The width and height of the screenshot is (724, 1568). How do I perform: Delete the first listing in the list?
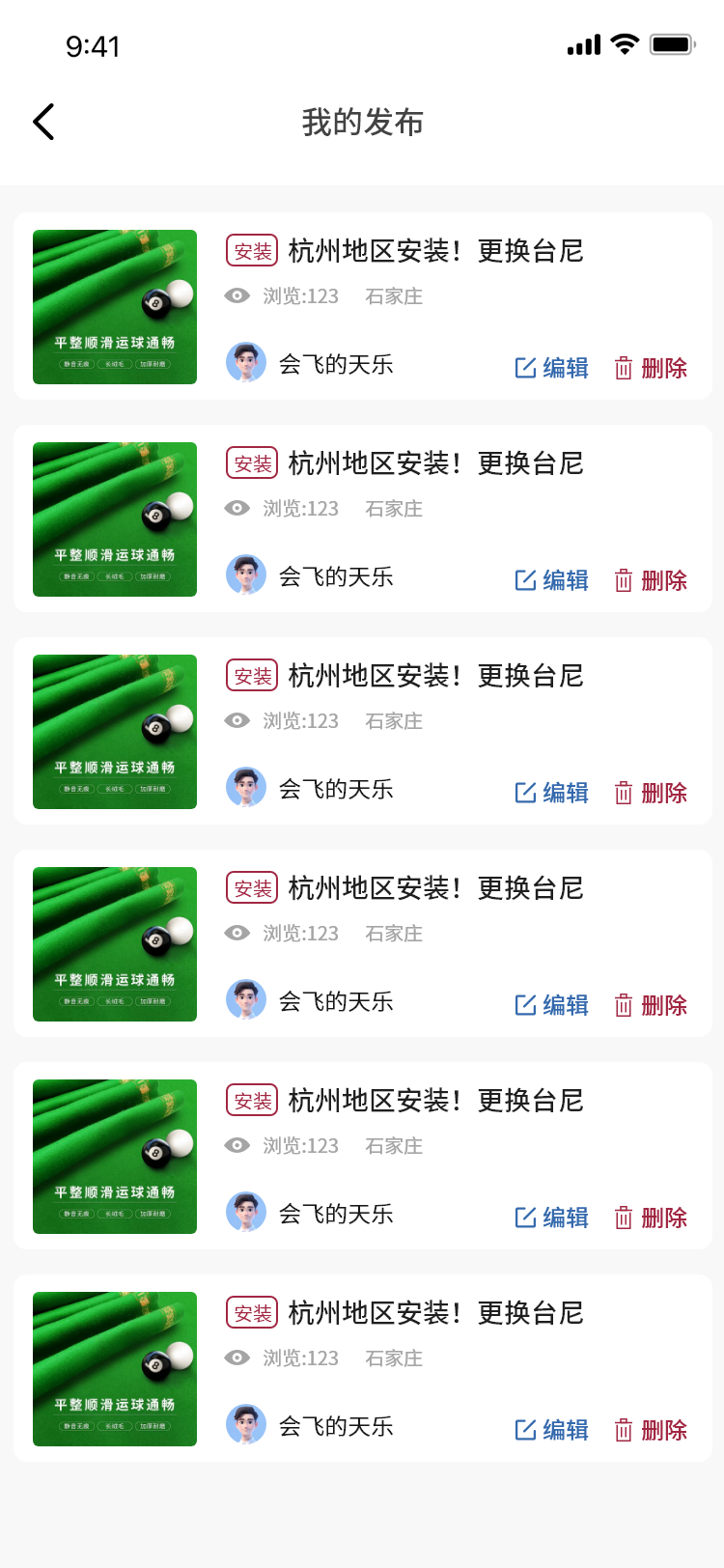tap(652, 368)
